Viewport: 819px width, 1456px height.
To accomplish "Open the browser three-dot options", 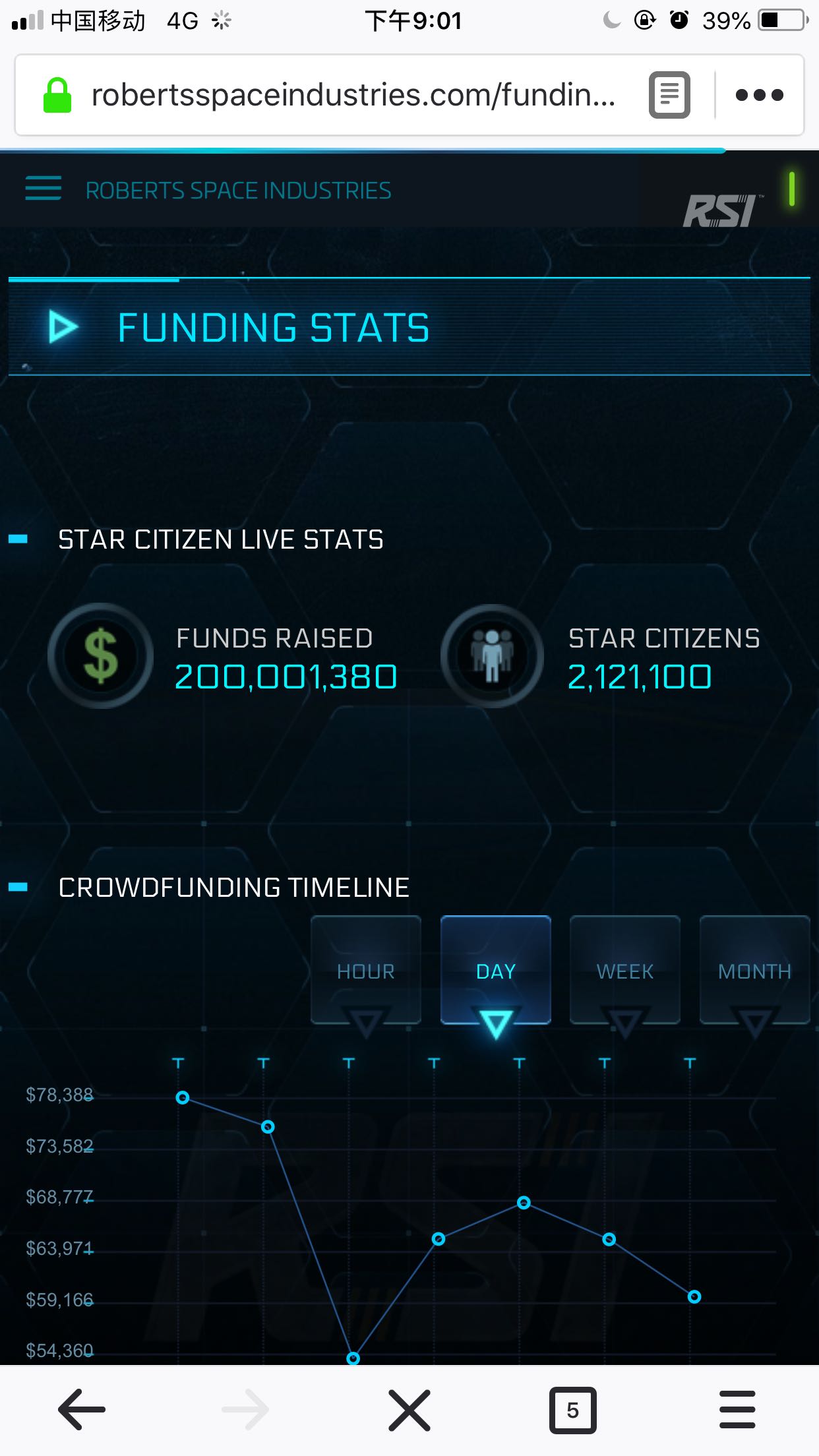I will 759,95.
